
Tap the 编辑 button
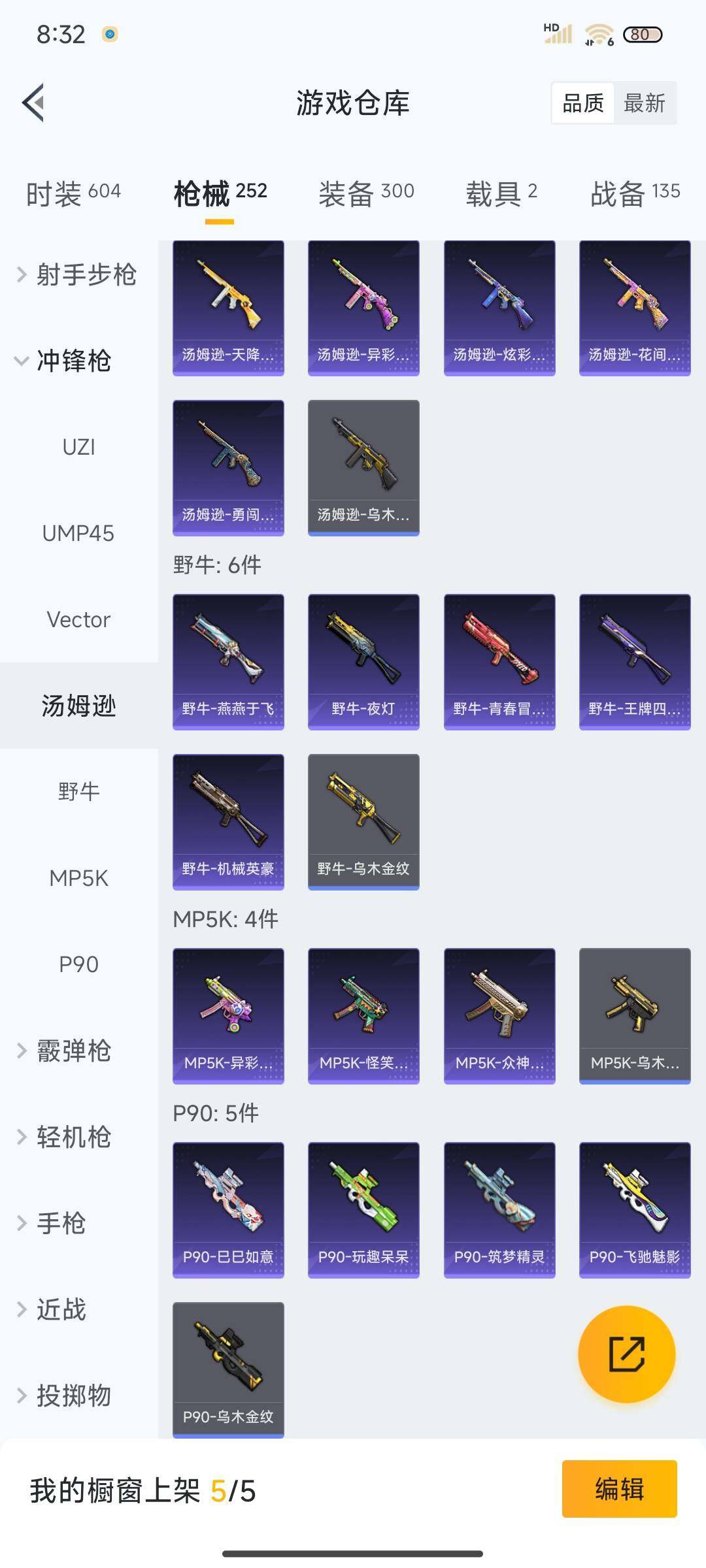pos(619,1489)
